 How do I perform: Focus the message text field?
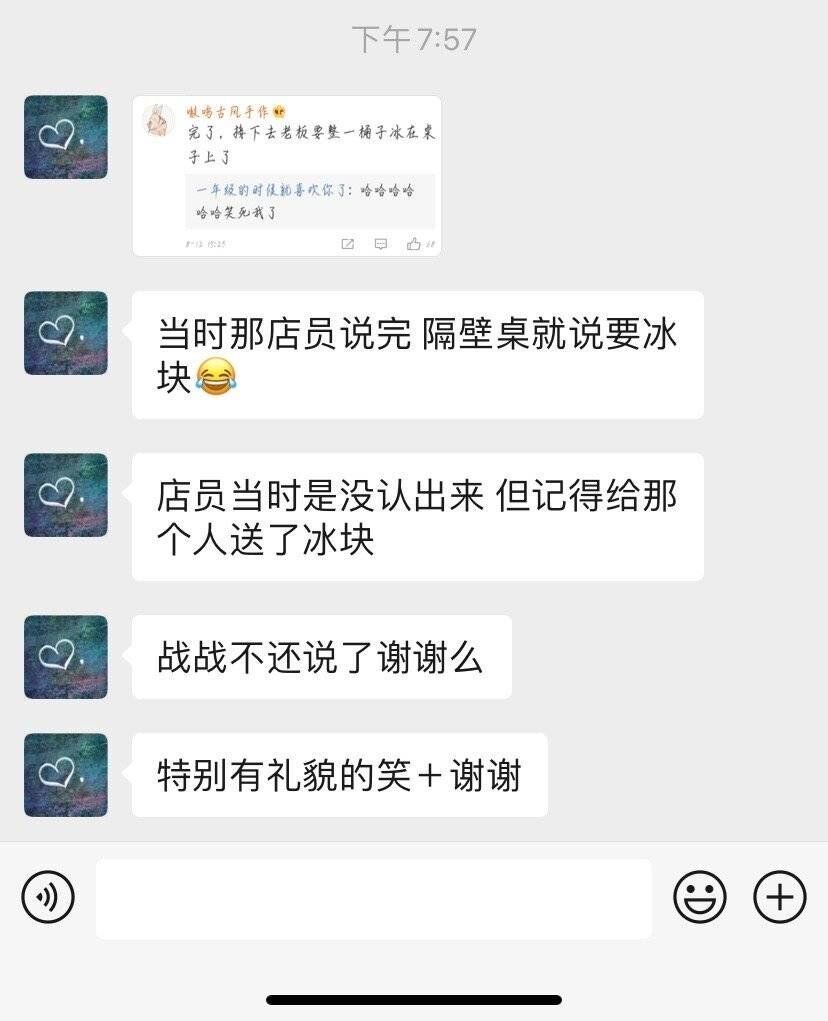pos(373,898)
